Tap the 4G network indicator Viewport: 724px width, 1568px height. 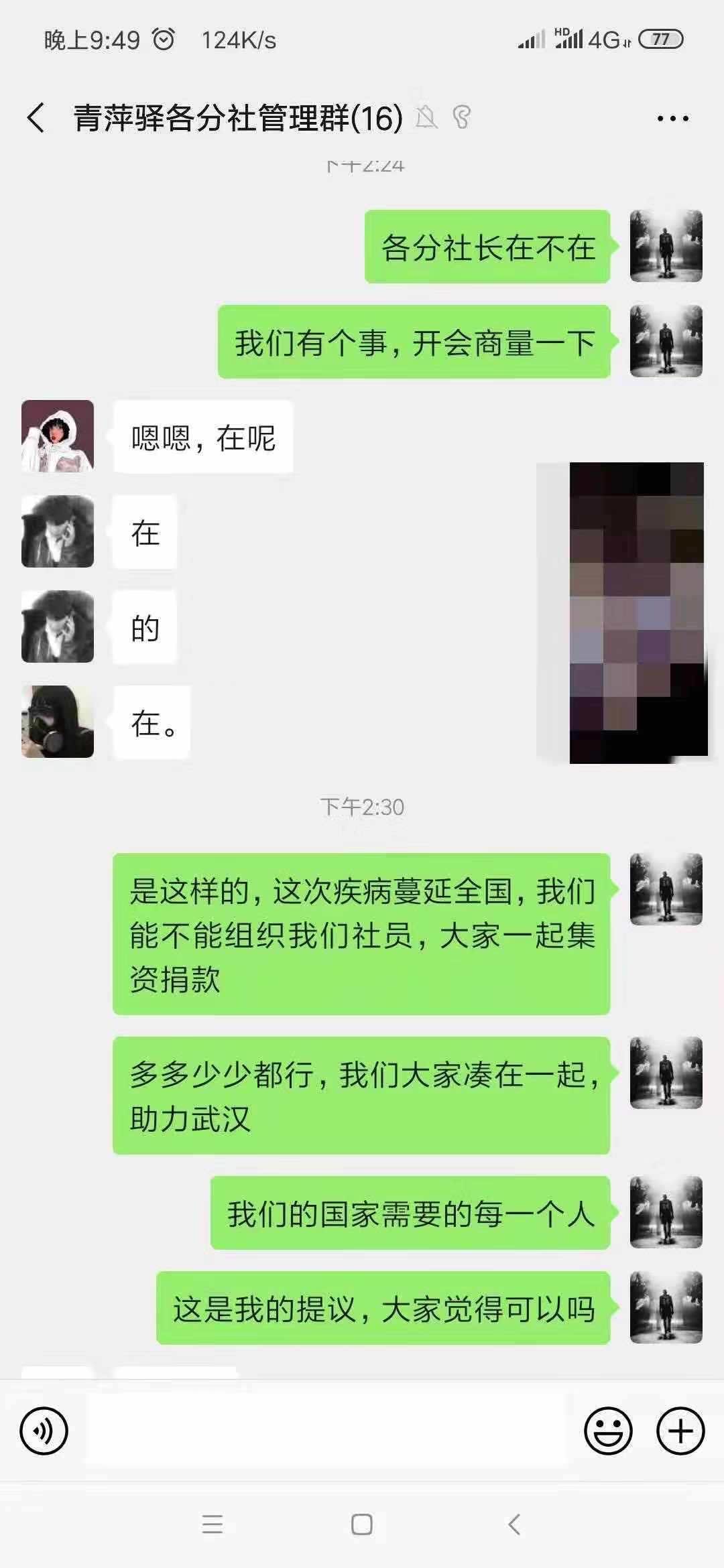(603, 40)
